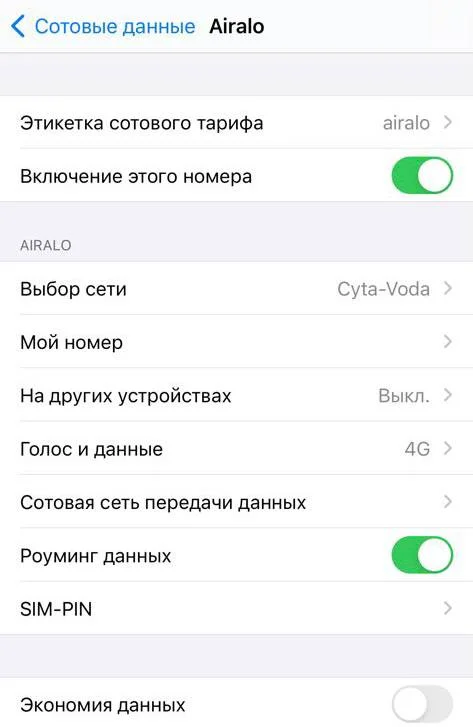Go back to Сотовые данные
This screenshot has width=473, height=727.
coord(103,26)
